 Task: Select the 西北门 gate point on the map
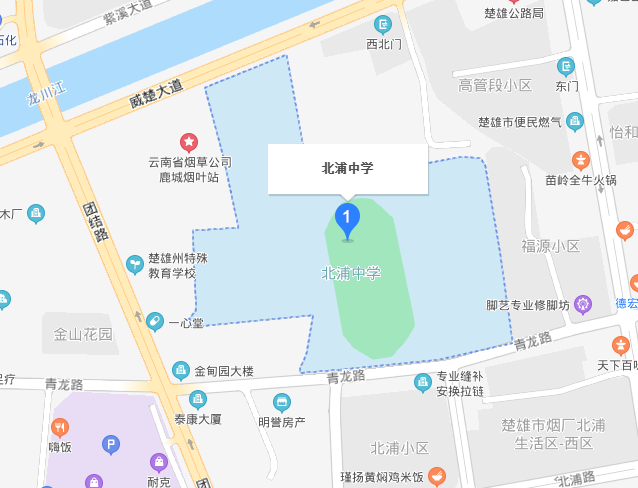pos(383,25)
